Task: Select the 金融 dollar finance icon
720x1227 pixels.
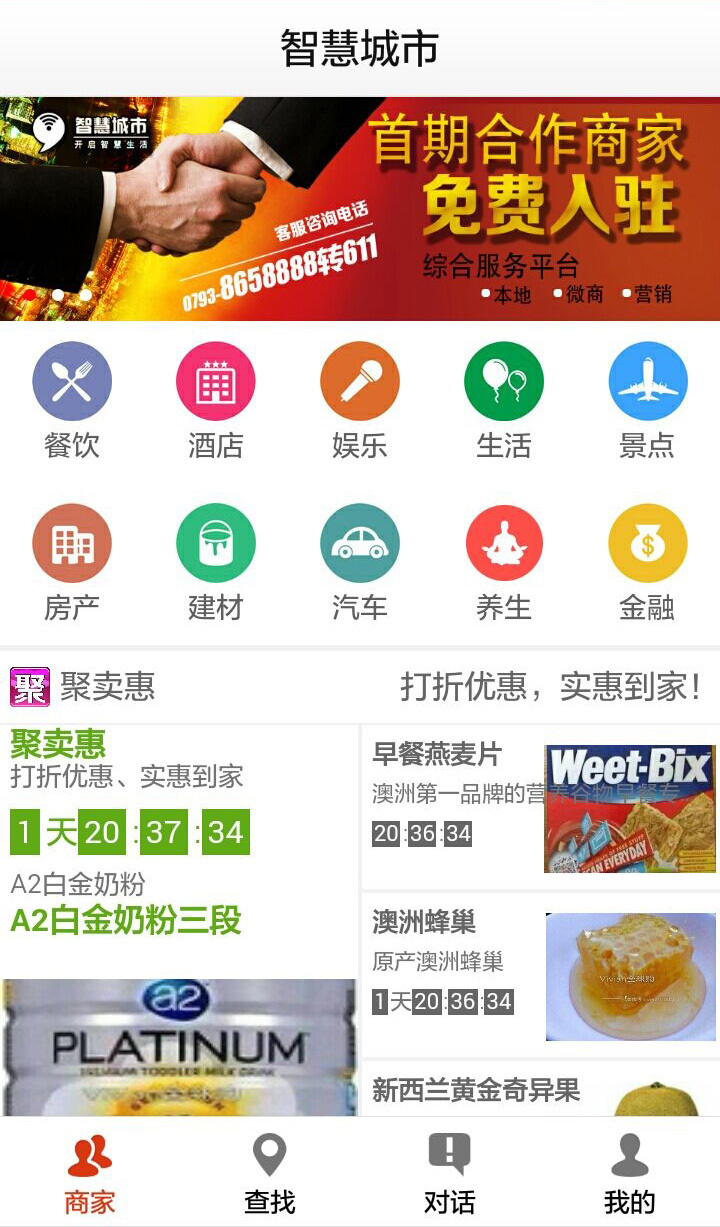Action: [x=647, y=545]
